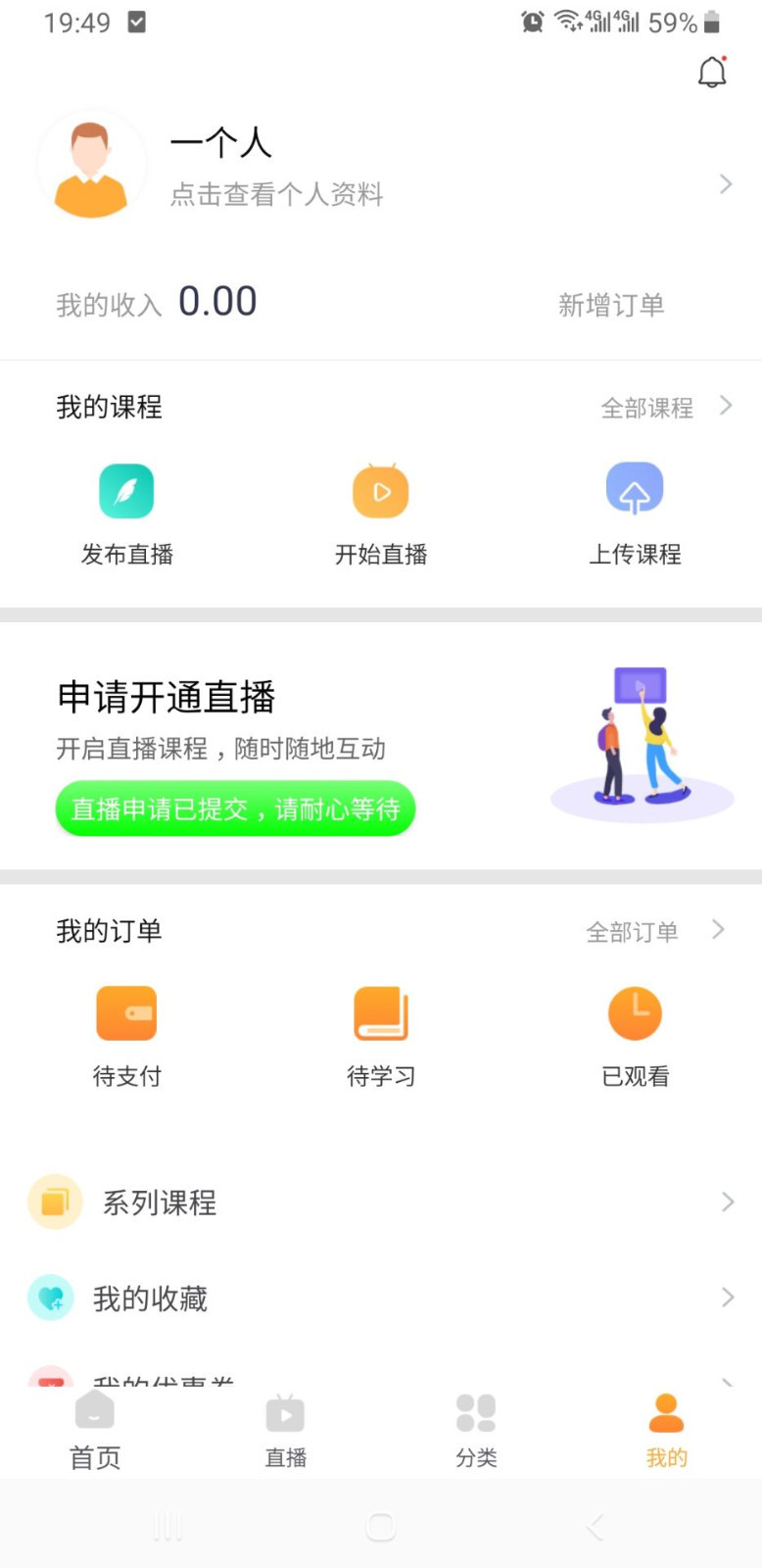Check the battery percentage indicator

pyautogui.click(x=672, y=23)
